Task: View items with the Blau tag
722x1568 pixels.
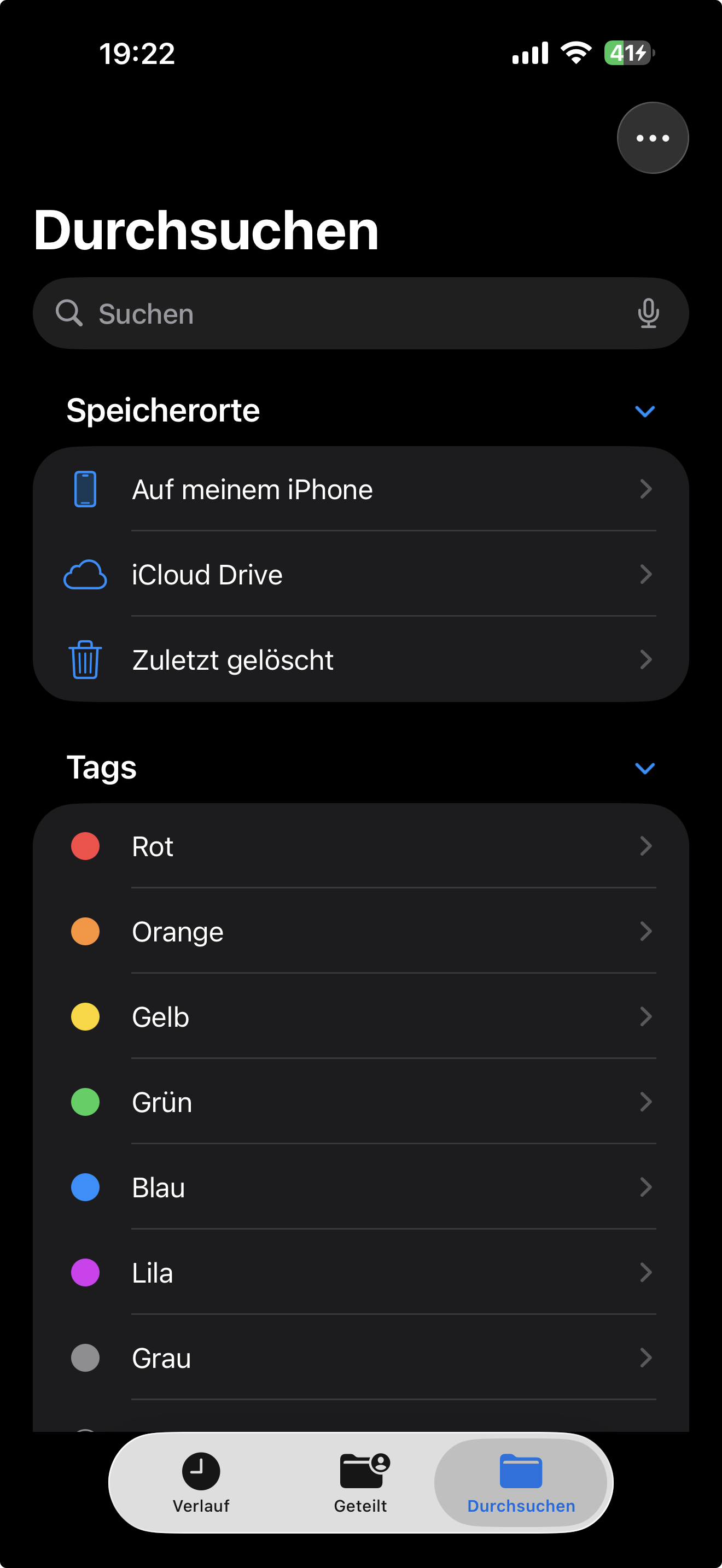Action: 360,1187
